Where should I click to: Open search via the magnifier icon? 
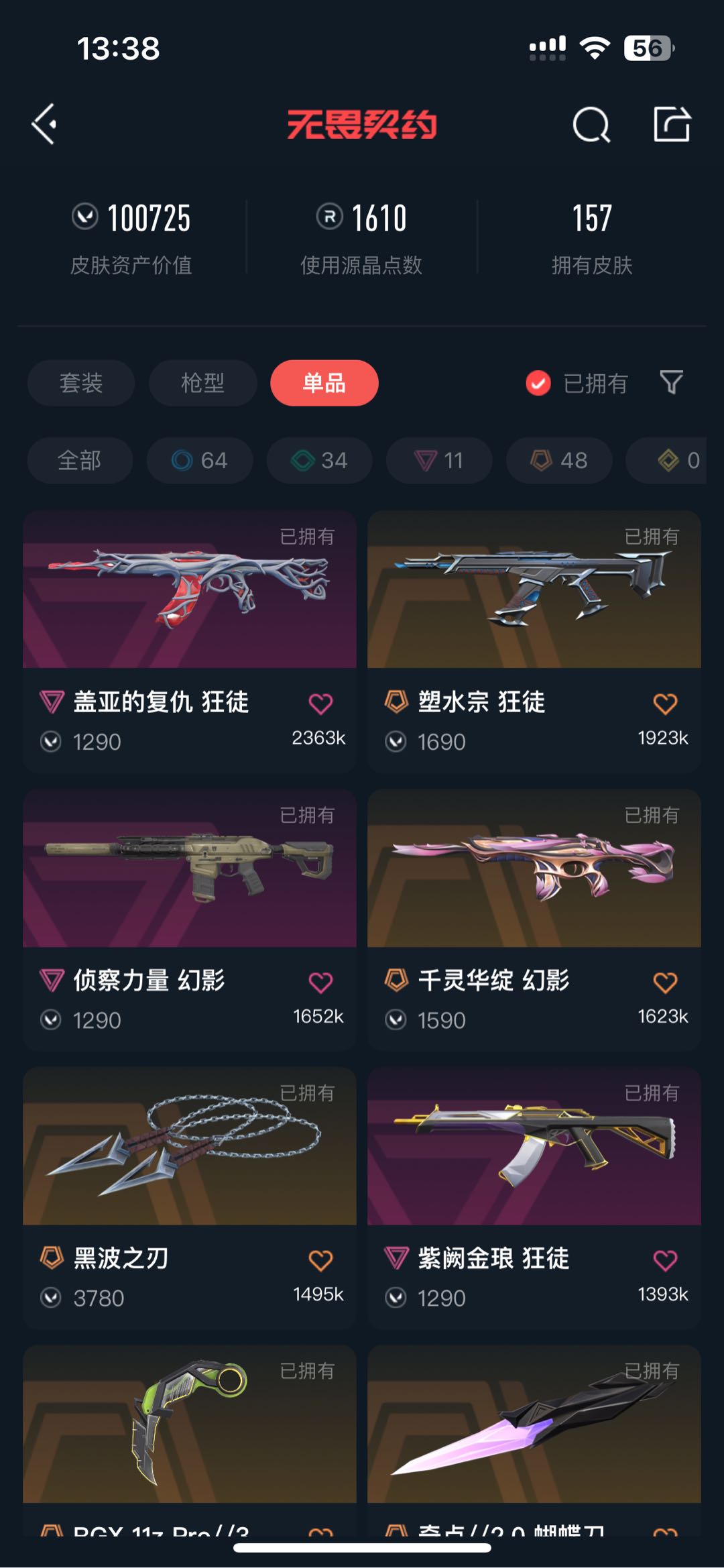591,124
